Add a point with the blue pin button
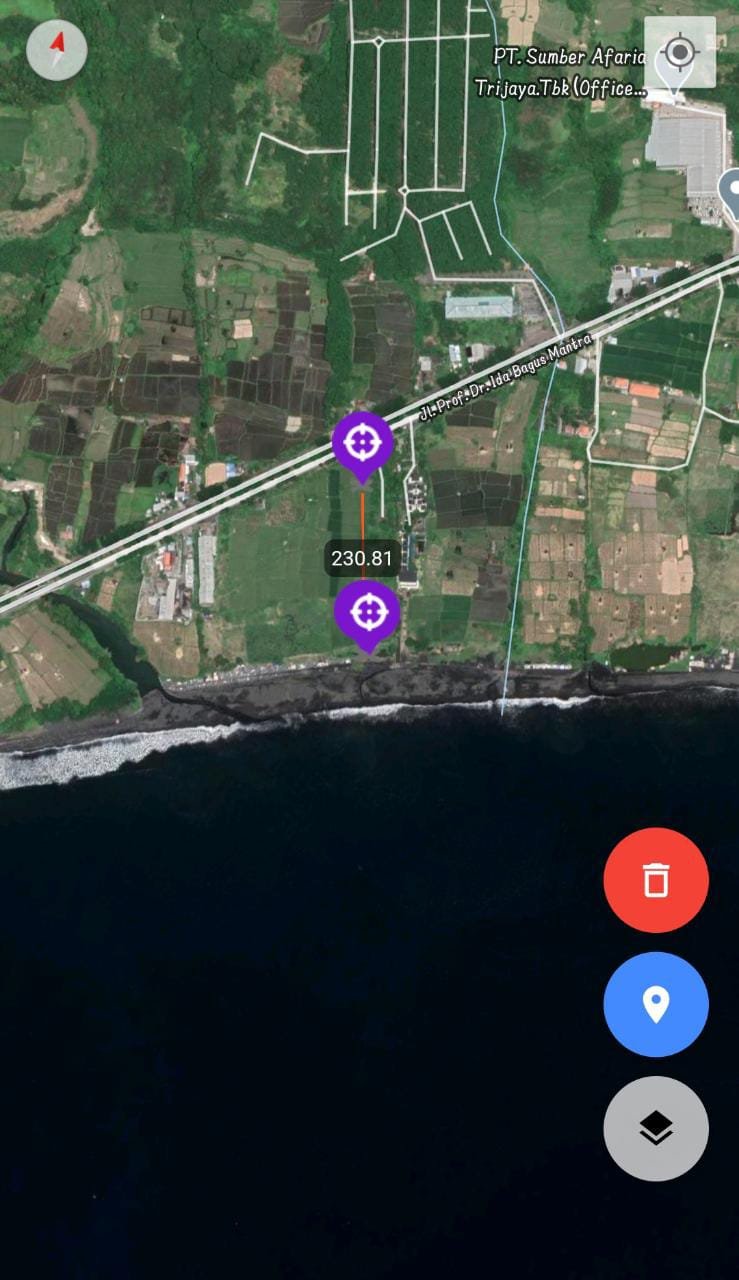The height and width of the screenshot is (1280, 739). 656,1004
